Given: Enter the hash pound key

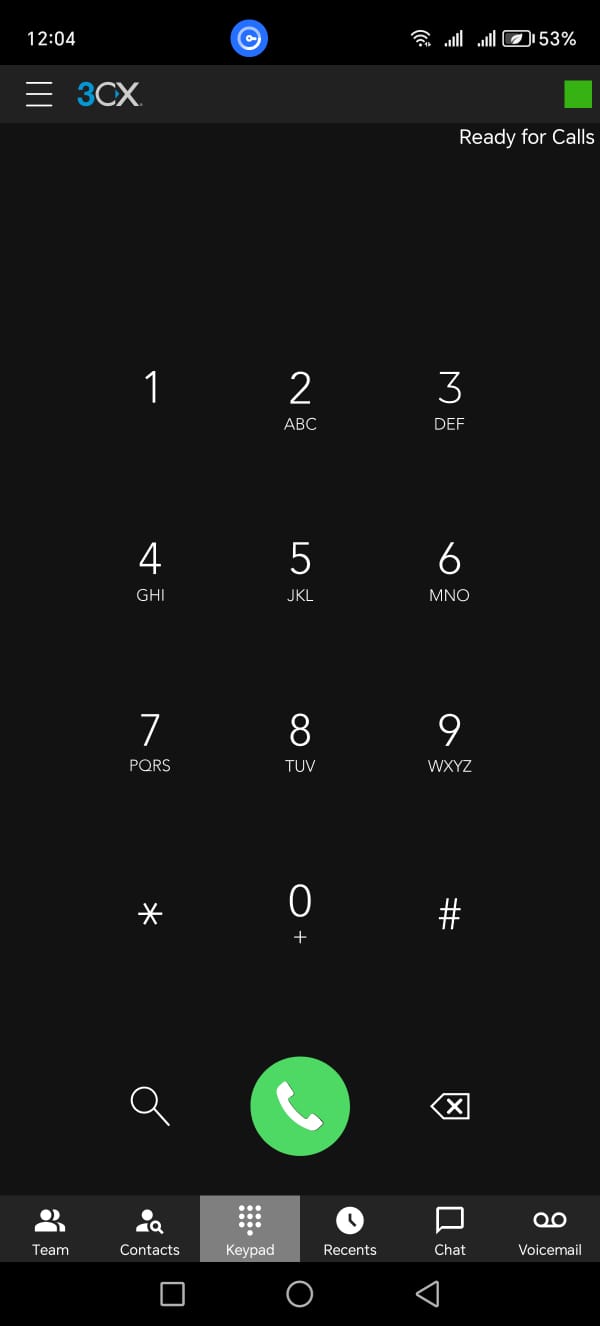Looking at the screenshot, I should click(x=449, y=914).
